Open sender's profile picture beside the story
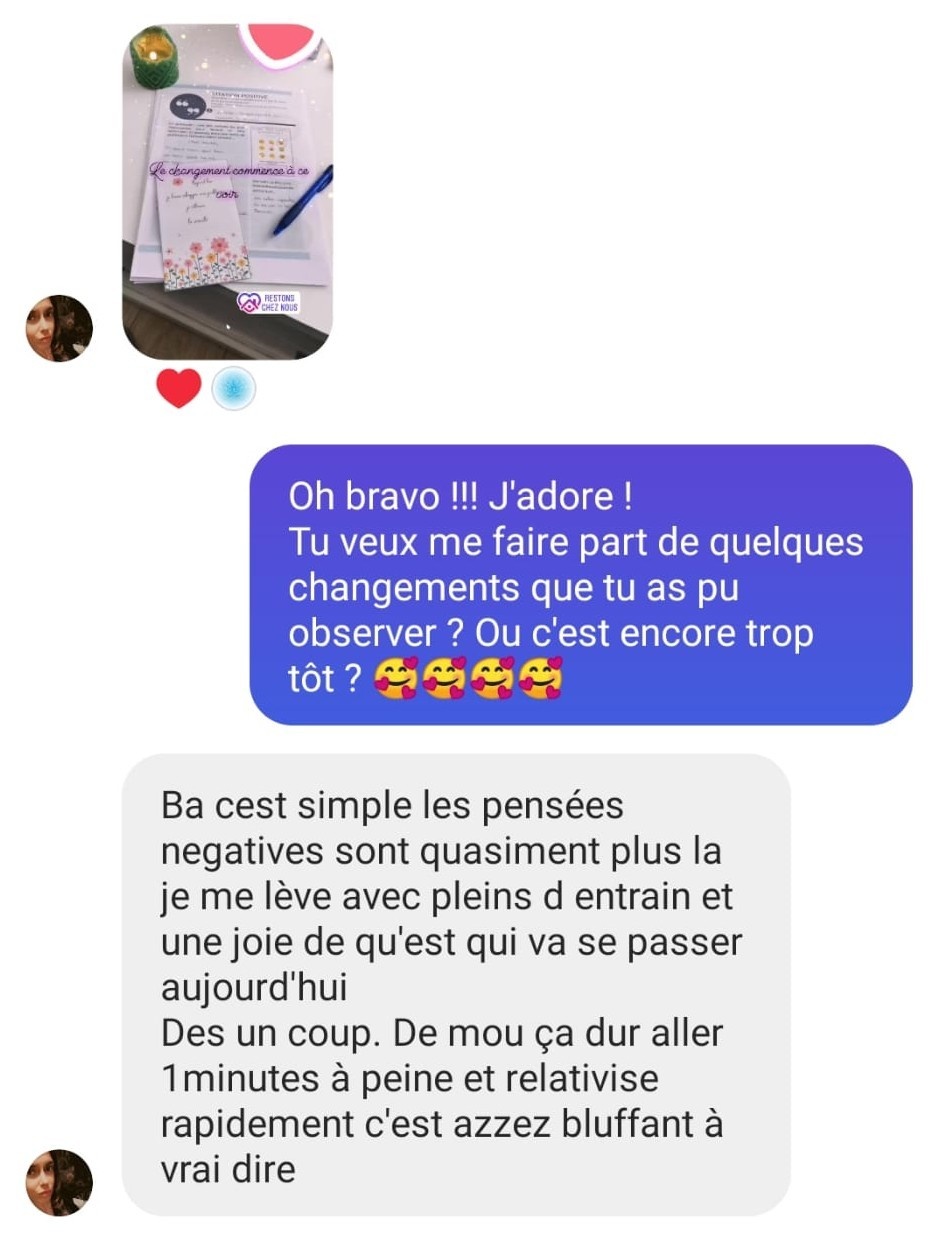This screenshot has height=1249, width=932. [x=59, y=328]
